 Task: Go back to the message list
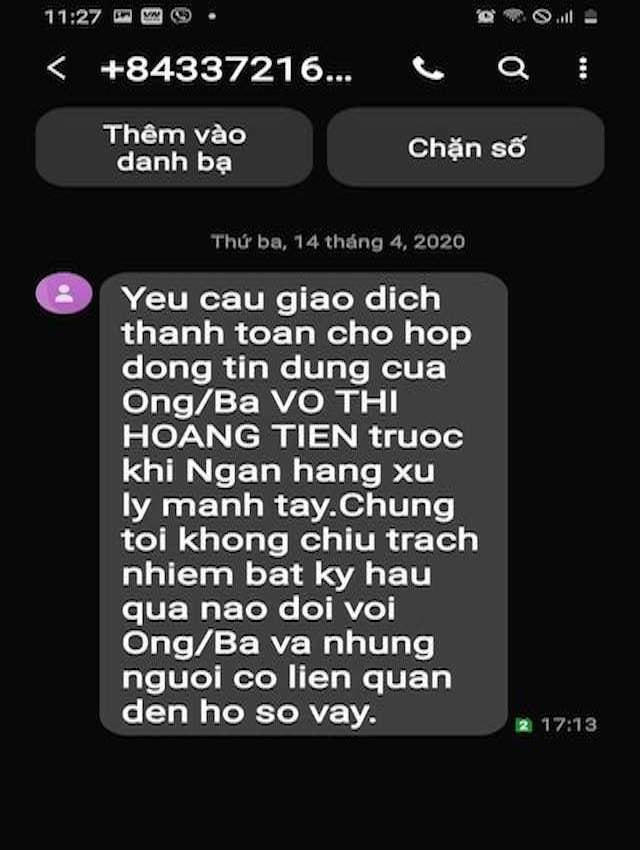[x=57, y=68]
